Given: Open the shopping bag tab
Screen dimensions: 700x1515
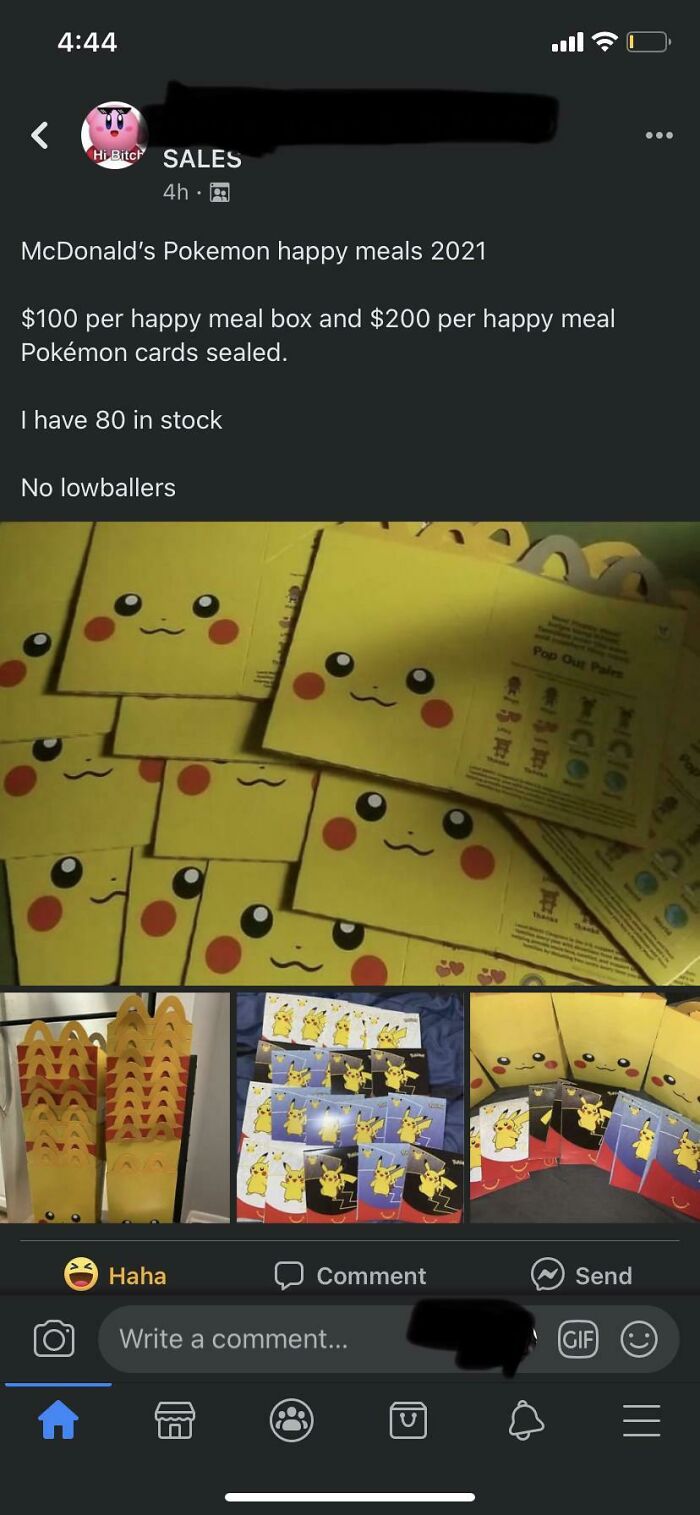Looking at the screenshot, I should 408,1419.
